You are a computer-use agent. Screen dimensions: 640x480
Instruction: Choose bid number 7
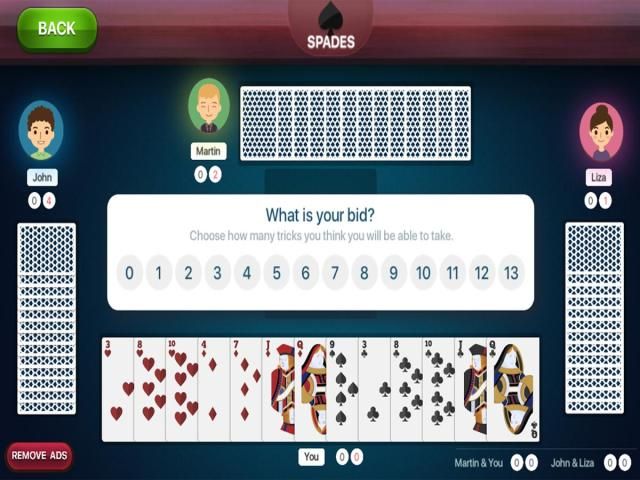click(335, 272)
